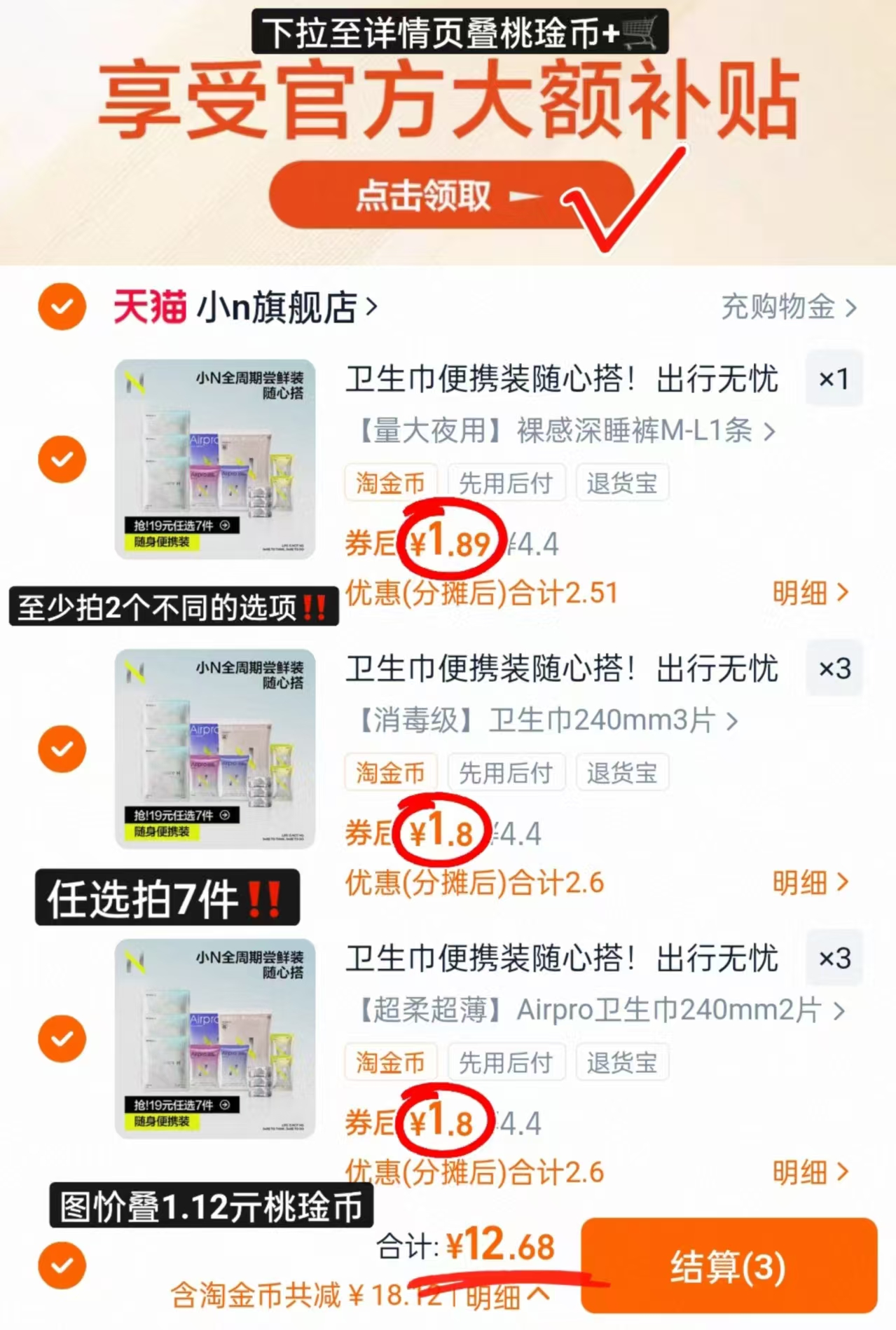Click the 退货宝 tag on the first product
Viewport: 896px width, 1330px height.
621,482
